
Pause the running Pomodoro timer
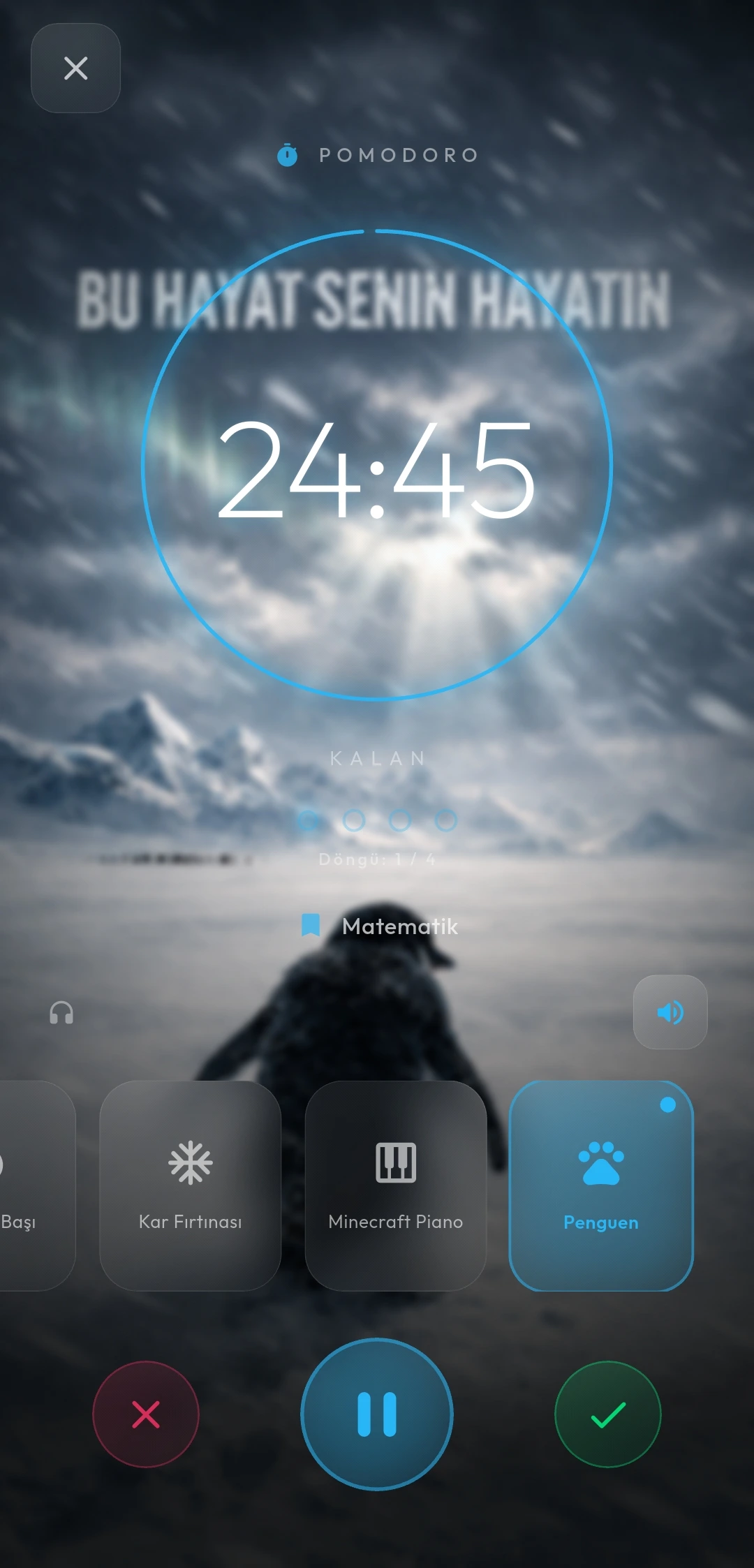coord(377,1414)
